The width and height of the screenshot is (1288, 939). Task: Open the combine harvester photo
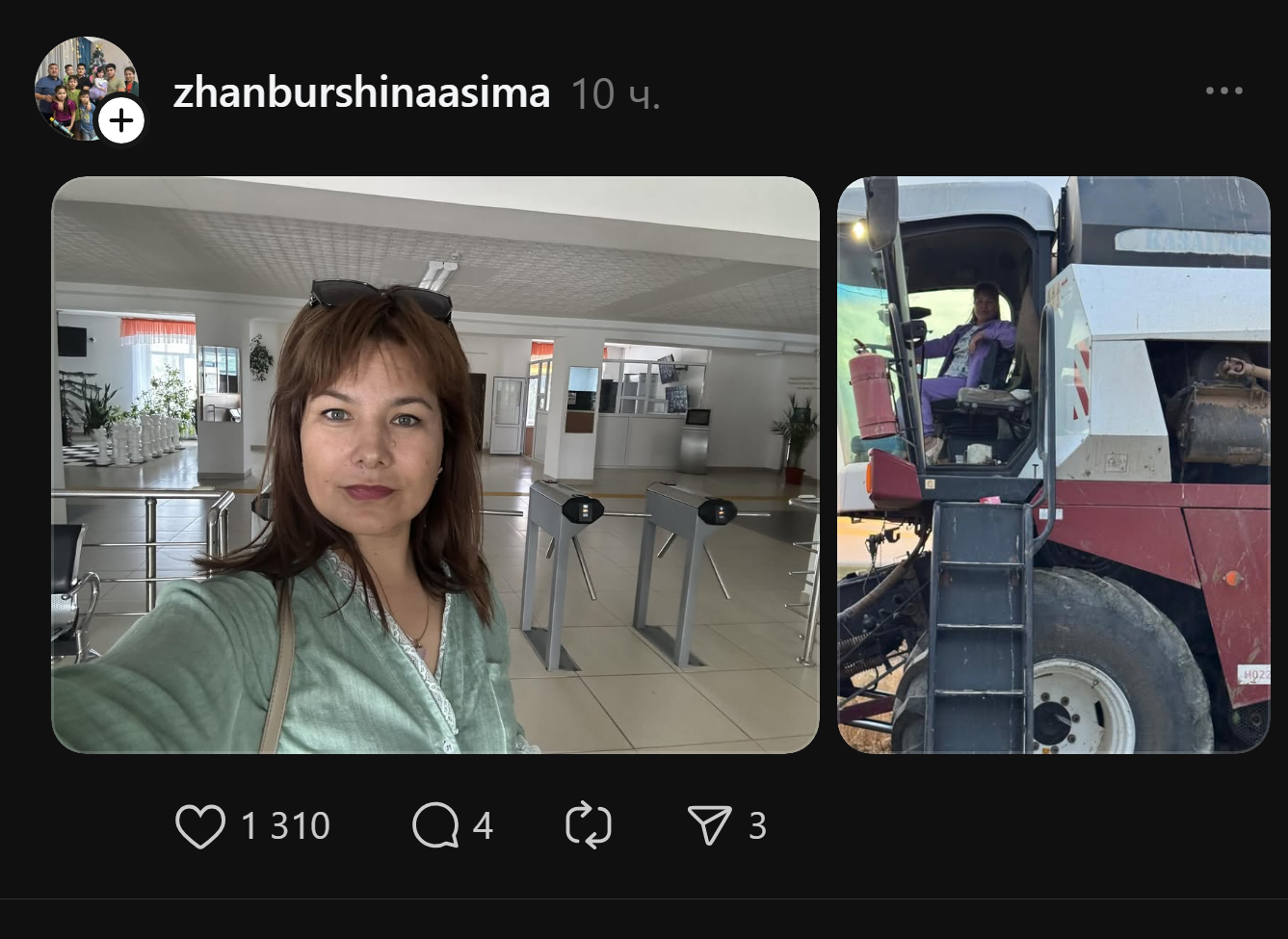pyautogui.click(x=1053, y=464)
